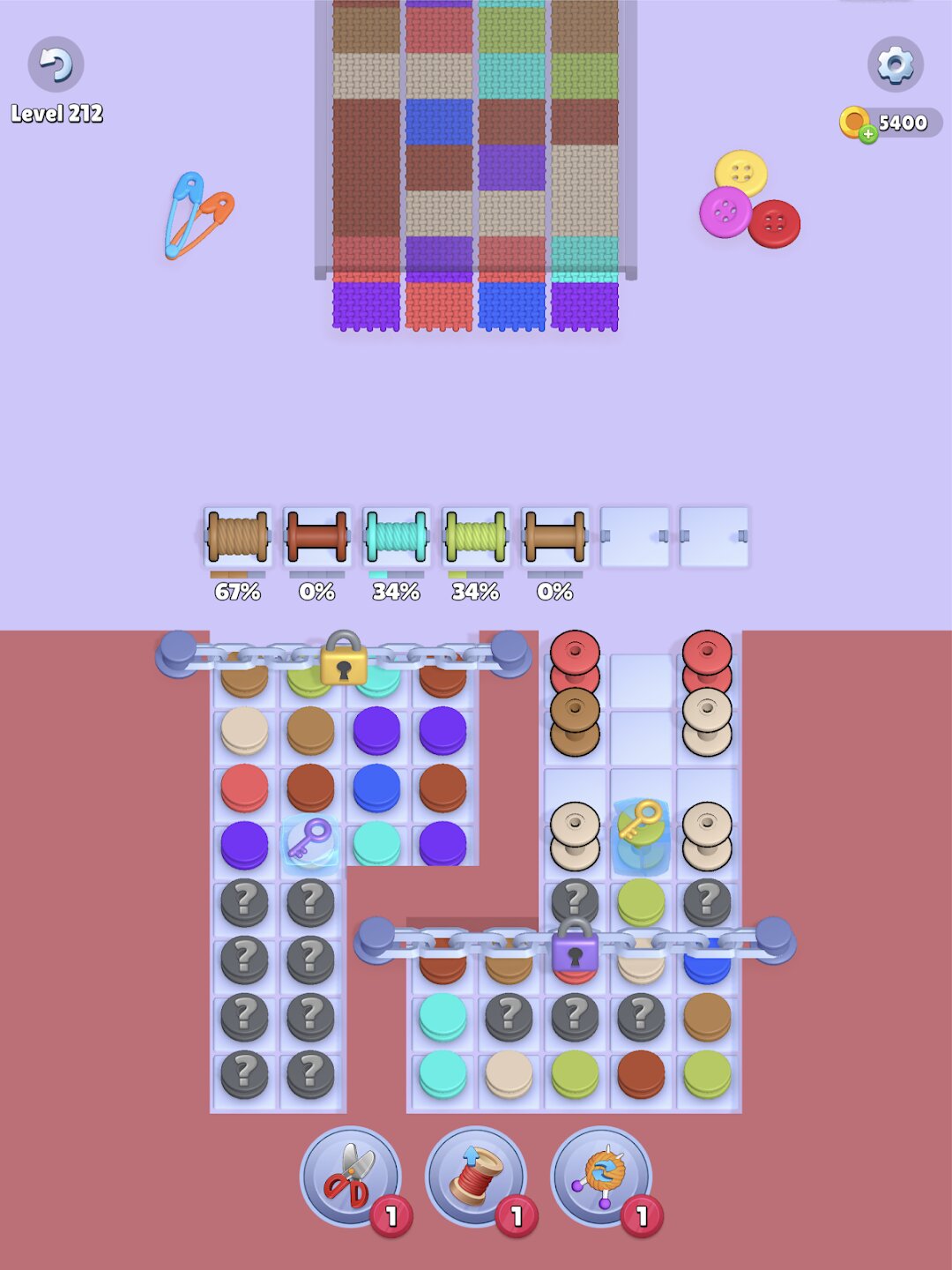Tap the purple key frozen in ice

point(310,840)
